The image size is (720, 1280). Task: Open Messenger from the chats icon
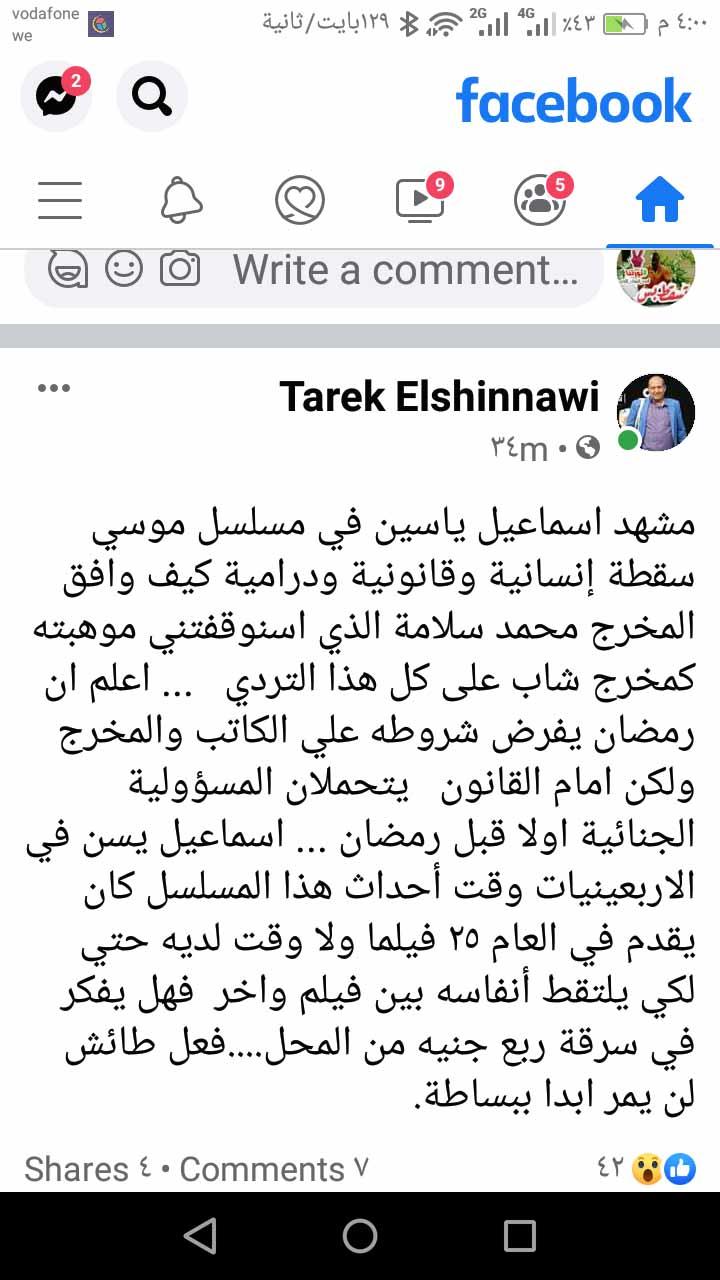[x=57, y=96]
